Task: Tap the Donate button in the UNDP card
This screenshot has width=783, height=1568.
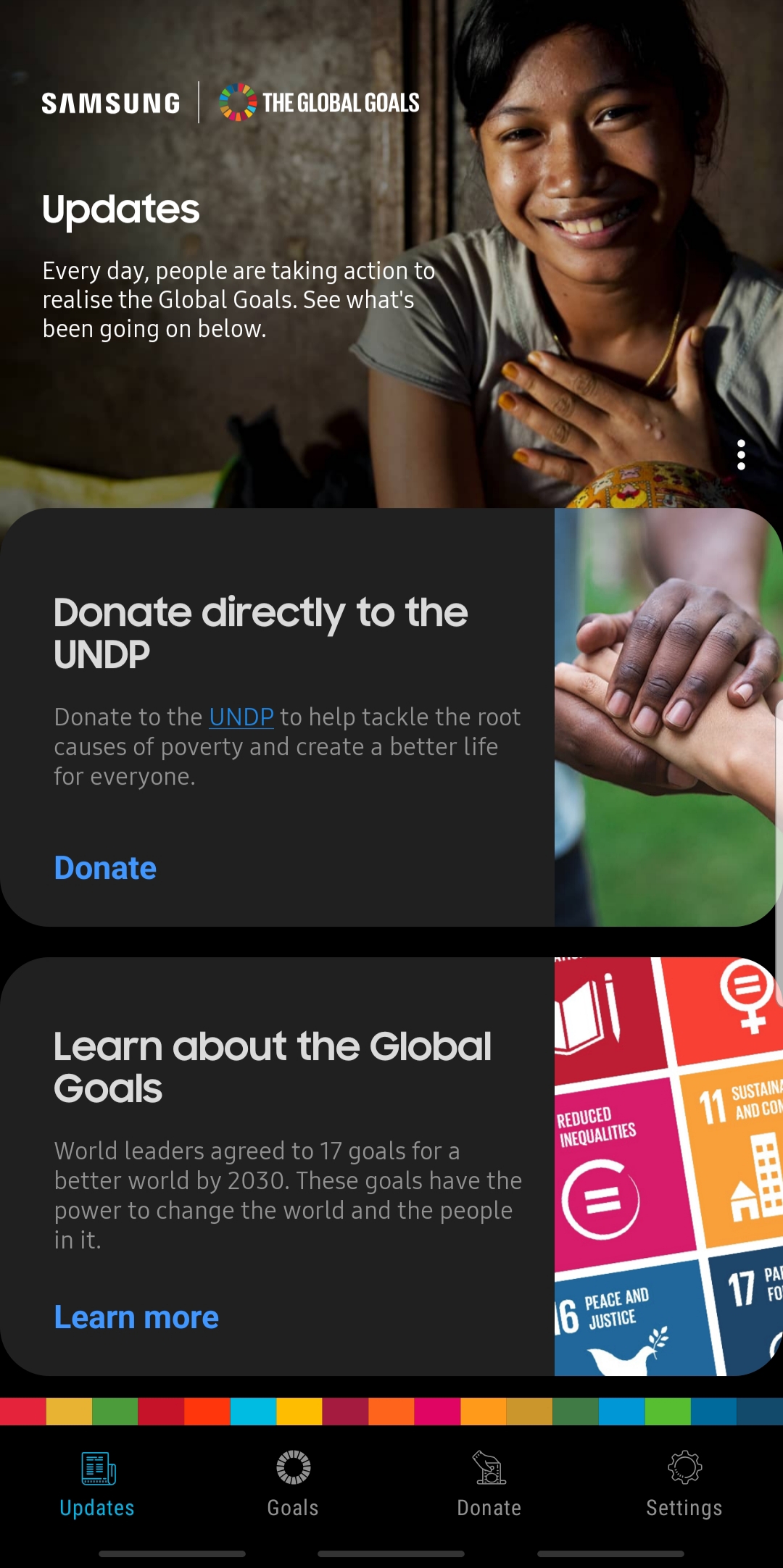Action: 105,868
